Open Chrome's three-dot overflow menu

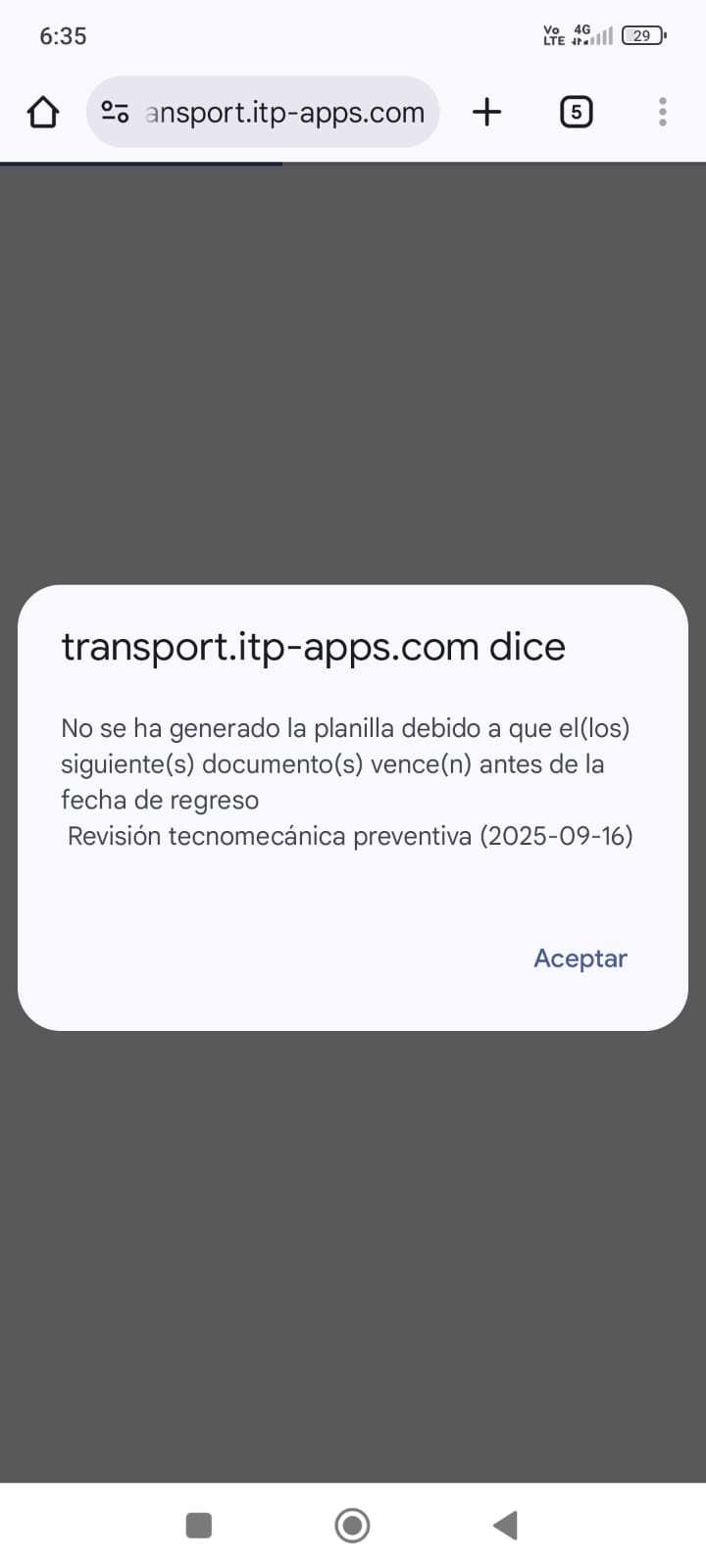[663, 113]
